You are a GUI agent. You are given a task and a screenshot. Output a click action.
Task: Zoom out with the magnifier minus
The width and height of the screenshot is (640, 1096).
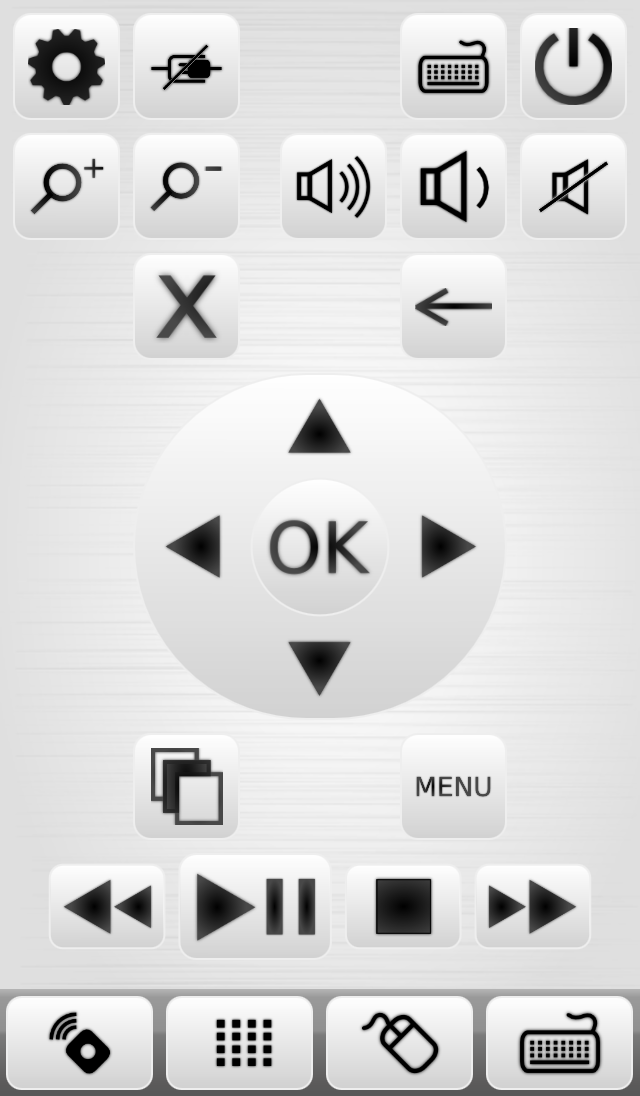(186, 186)
